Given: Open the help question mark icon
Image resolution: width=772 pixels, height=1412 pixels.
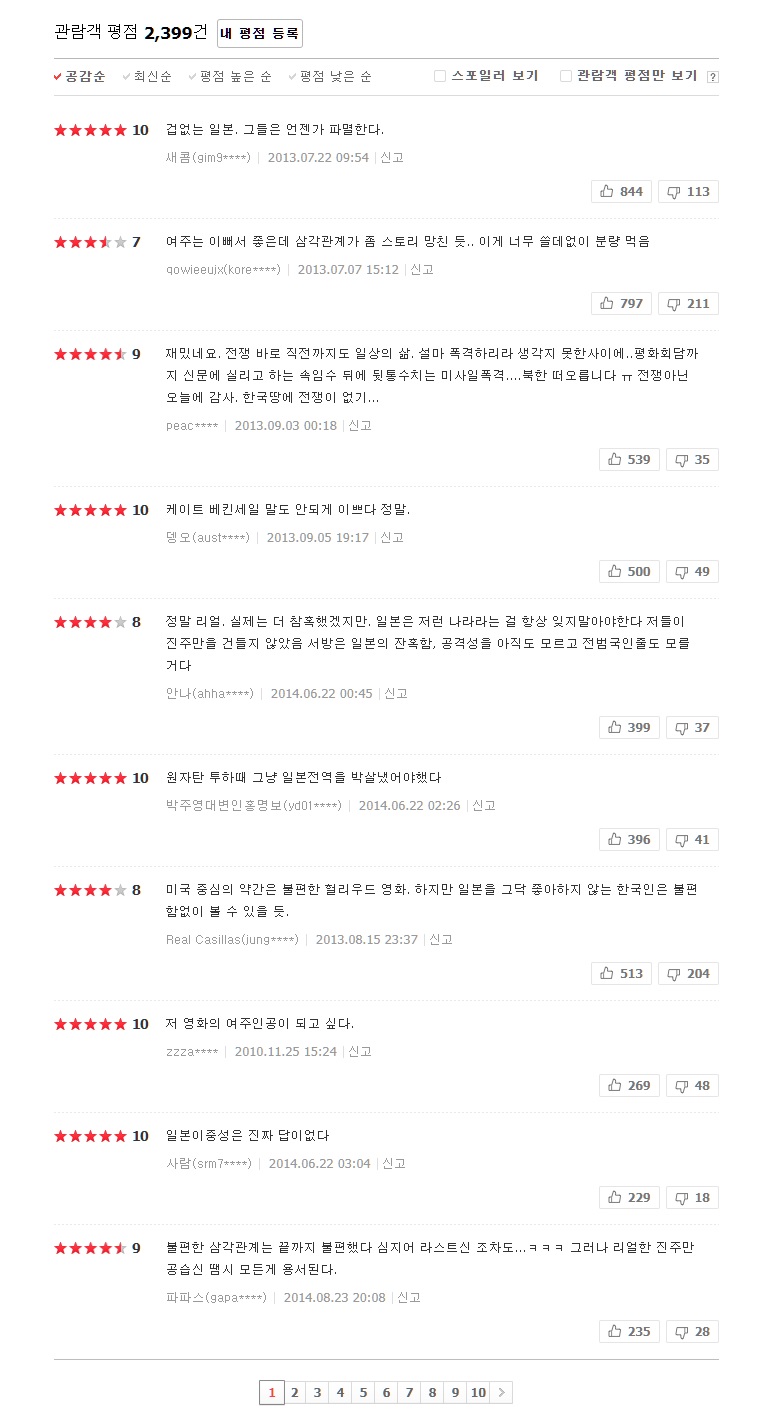Looking at the screenshot, I should [712, 77].
